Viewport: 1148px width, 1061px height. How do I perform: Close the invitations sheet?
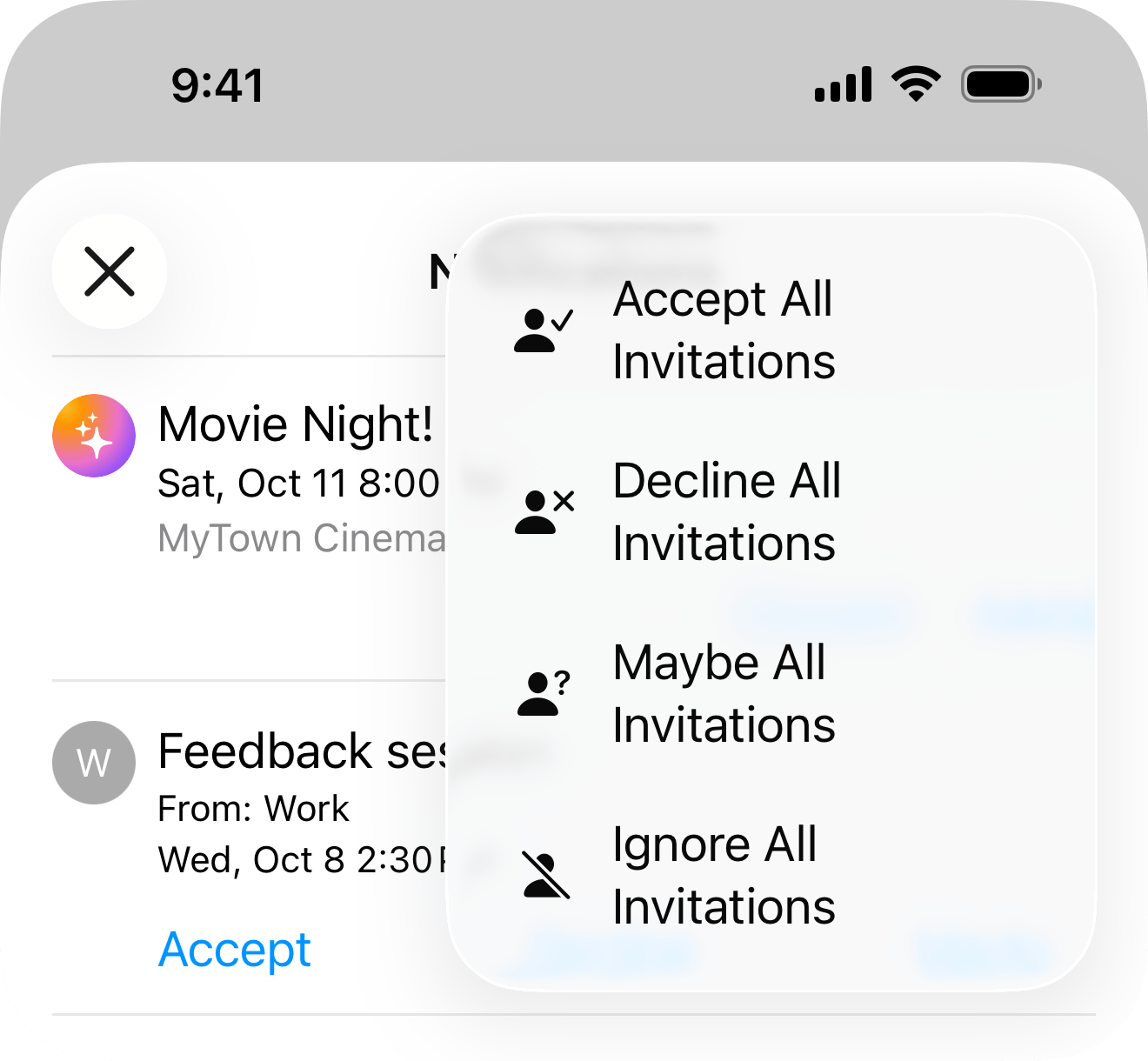click(110, 271)
